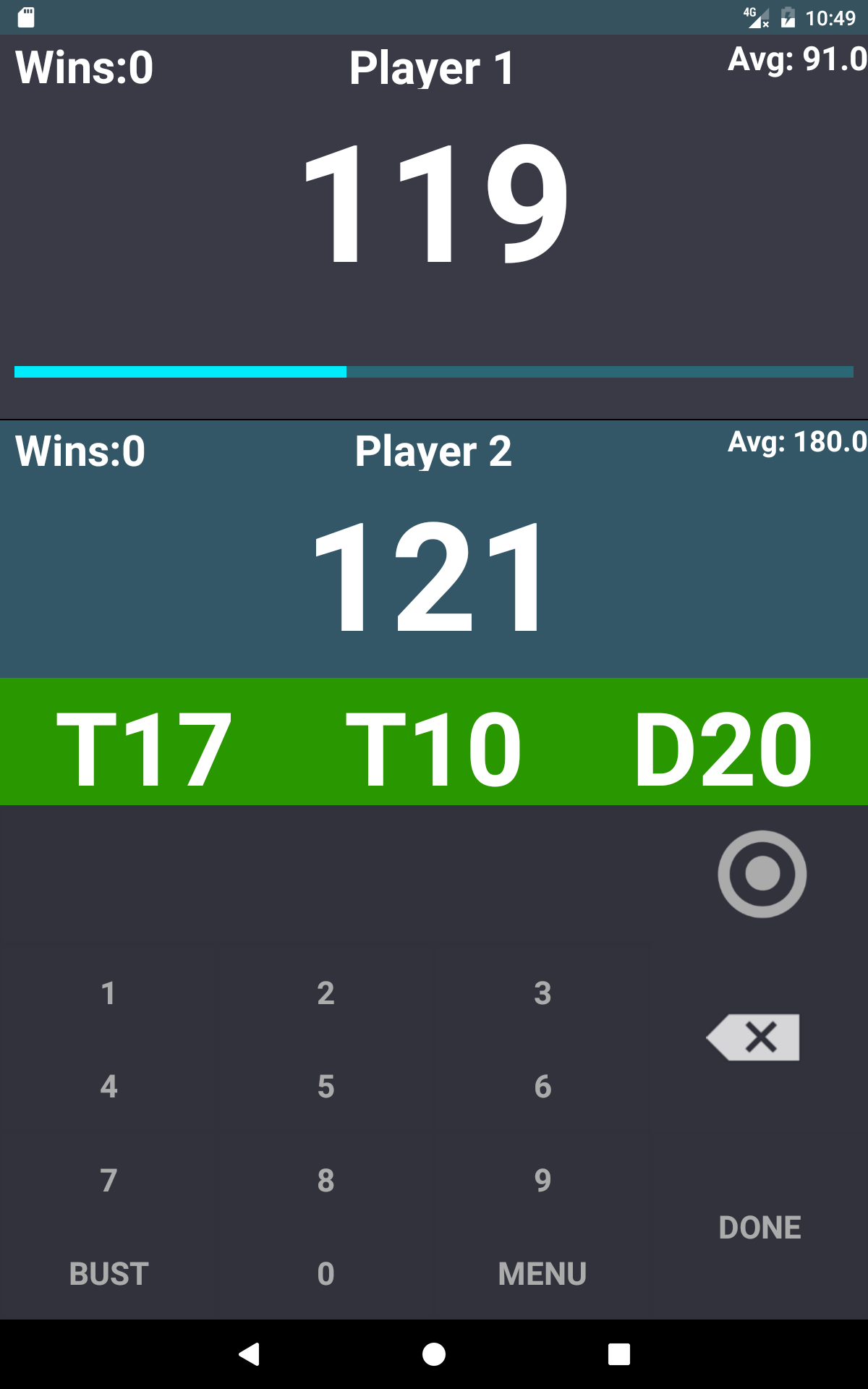
Task: Mark the throw as BUST
Action: pyautogui.click(x=109, y=1273)
